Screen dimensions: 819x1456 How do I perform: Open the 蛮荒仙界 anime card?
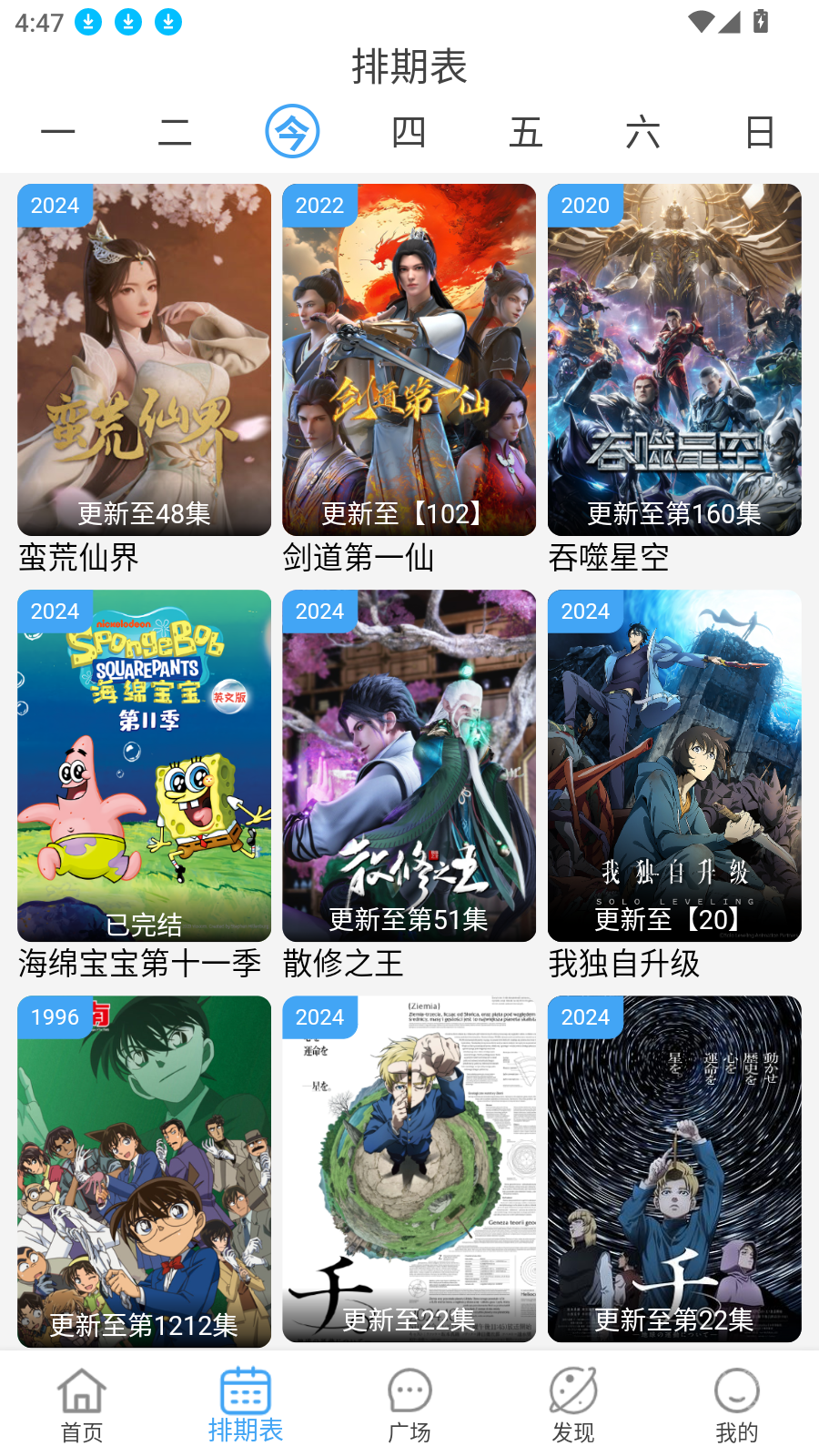144,359
